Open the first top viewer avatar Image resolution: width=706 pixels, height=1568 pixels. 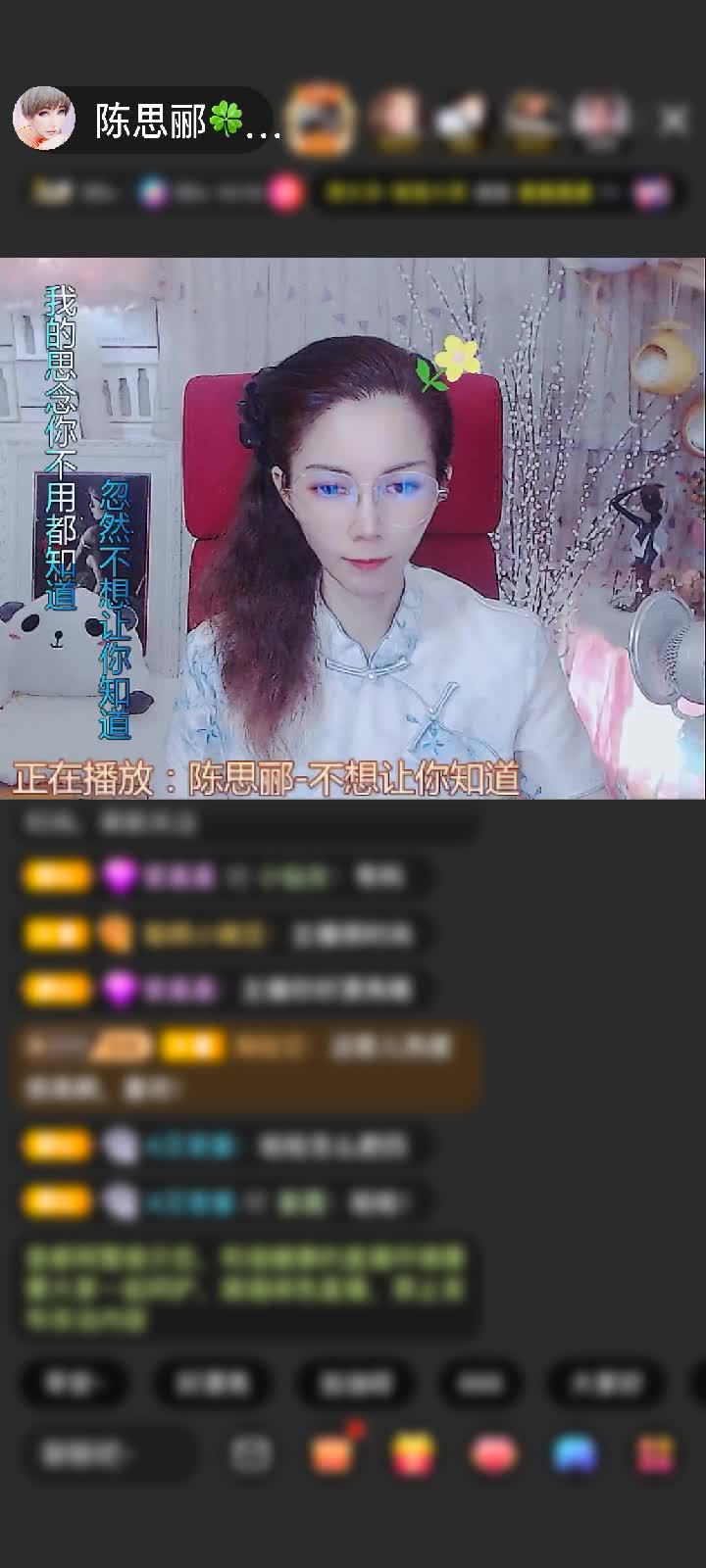(321, 120)
